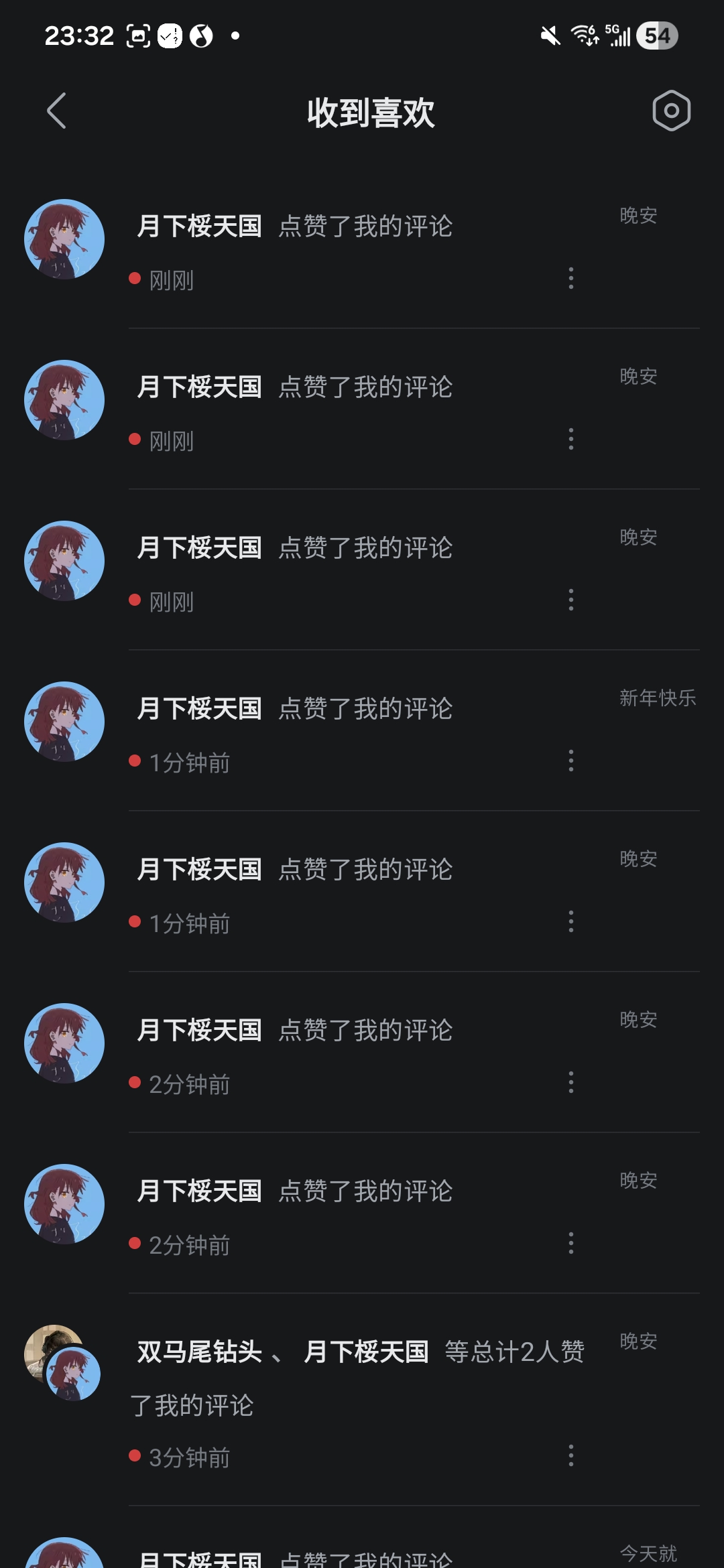View the profile of 双马尾钻头
This screenshot has height=1568, width=724.
(x=199, y=1352)
